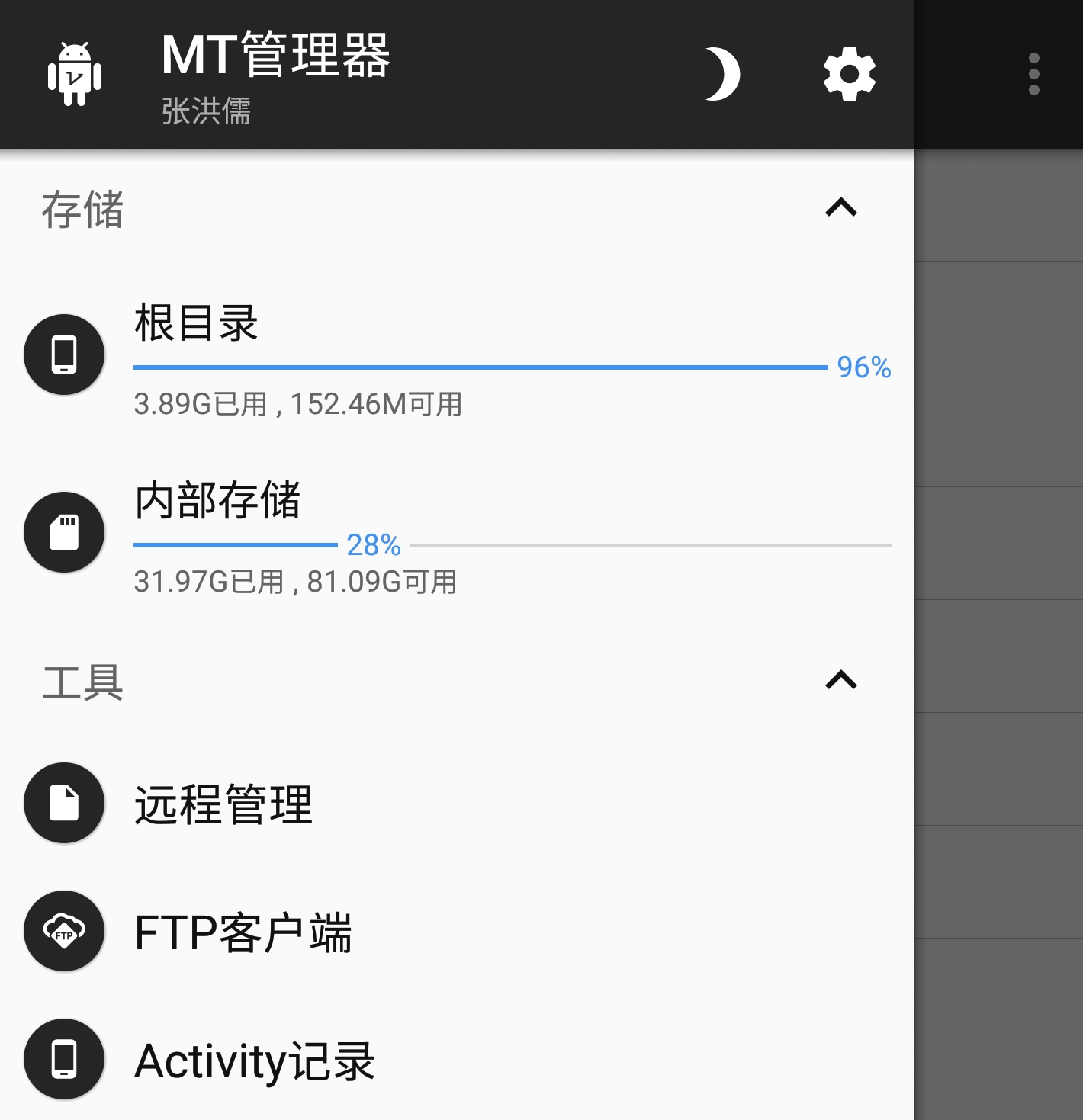Open the three-dot overflow menu
The height and width of the screenshot is (1120, 1083).
click(x=1033, y=74)
